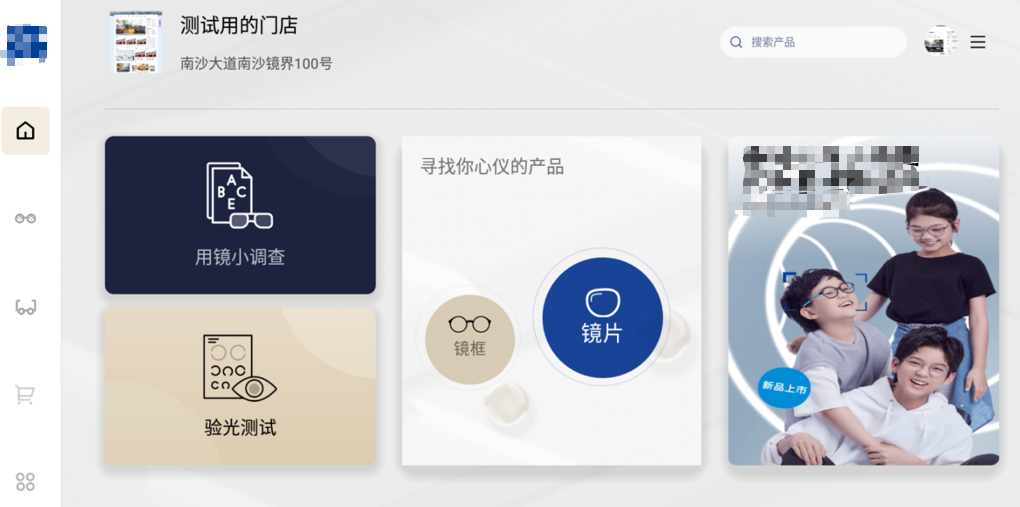Screen dimensions: 1020x507
Task: Switch to the eyeglasses tab in sidebar
Action: [25, 218]
